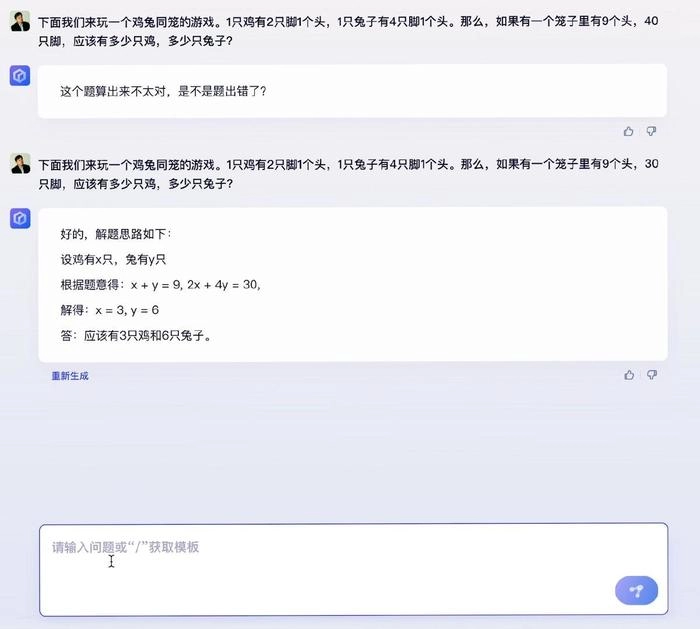
Task: Like the answer with 3只鸡和6只兔子
Action: click(629, 375)
